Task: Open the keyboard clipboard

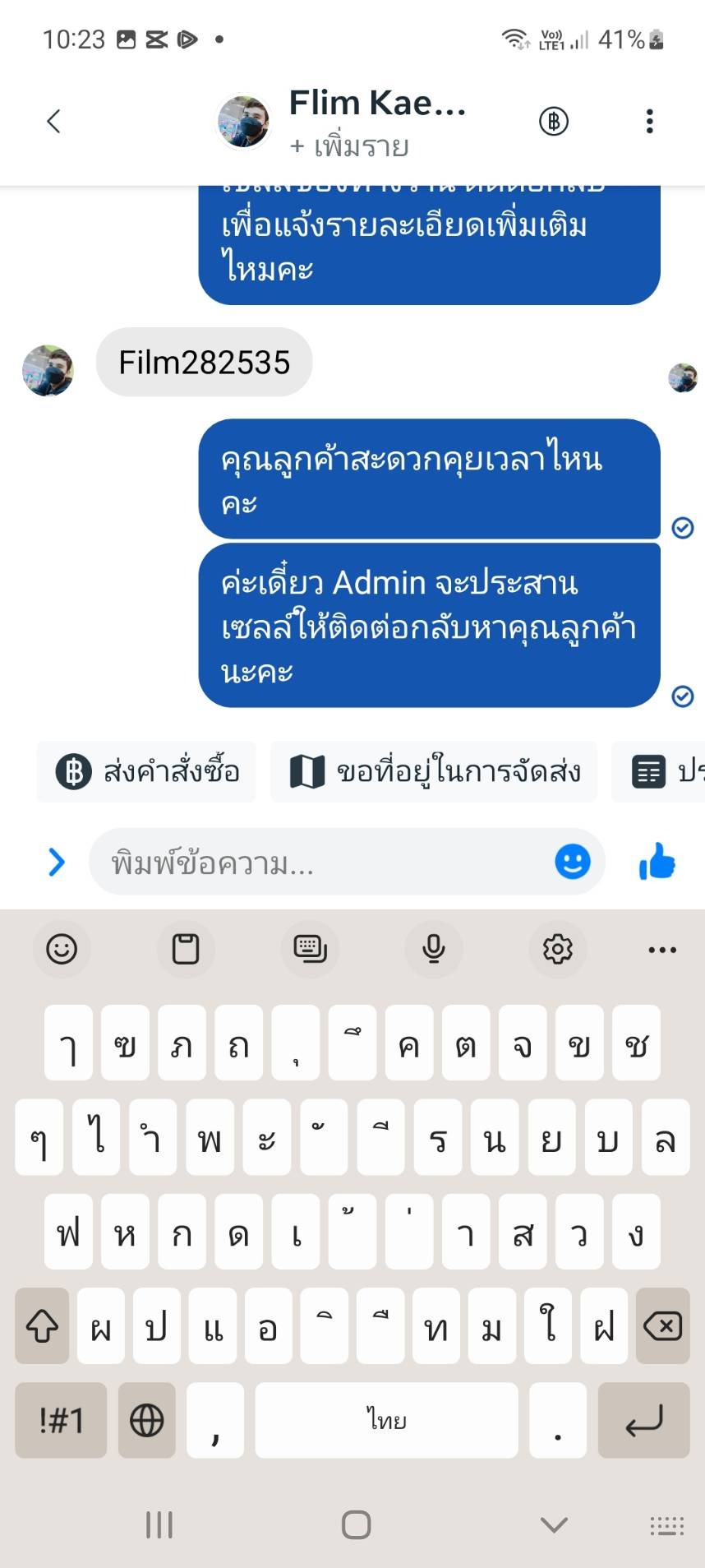Action: 186,949
